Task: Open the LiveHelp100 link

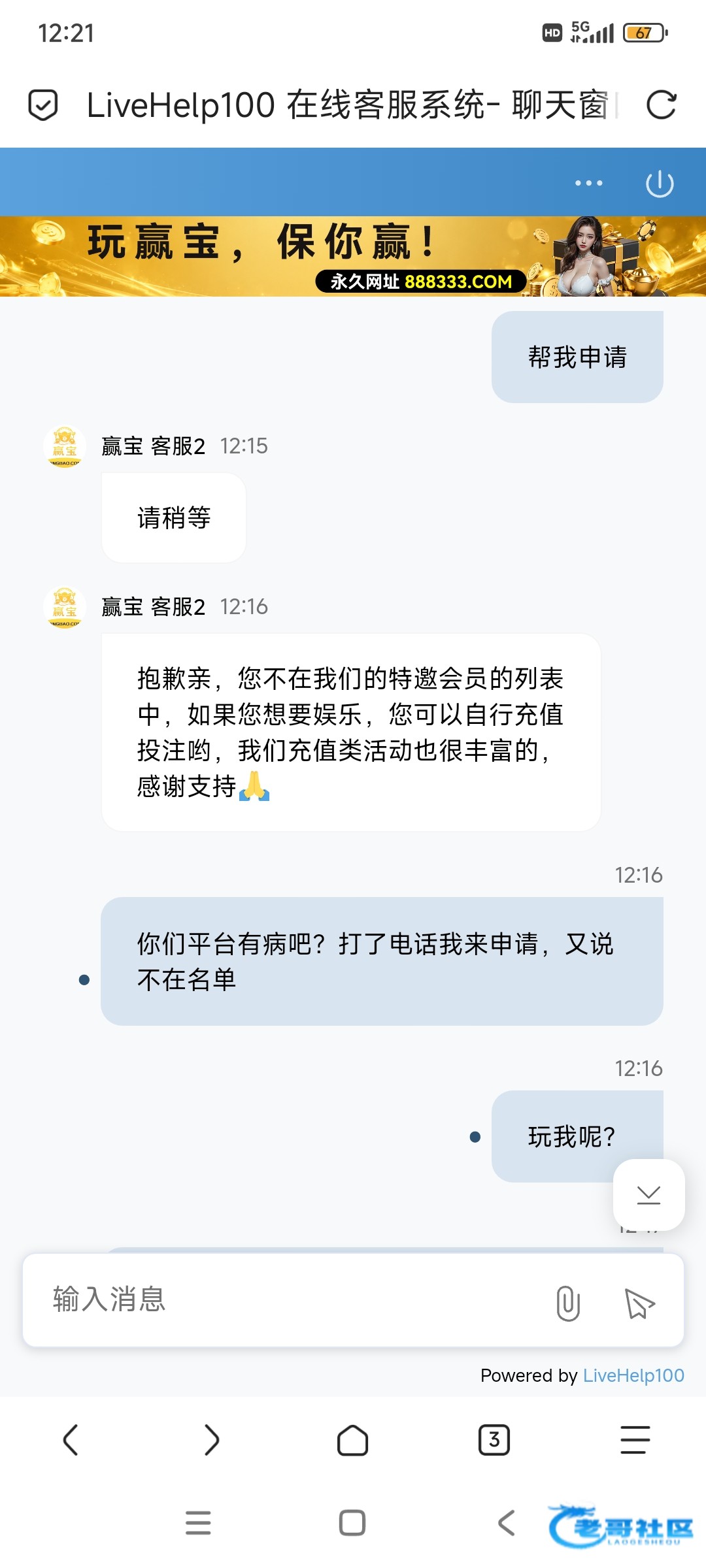Action: [633, 1375]
